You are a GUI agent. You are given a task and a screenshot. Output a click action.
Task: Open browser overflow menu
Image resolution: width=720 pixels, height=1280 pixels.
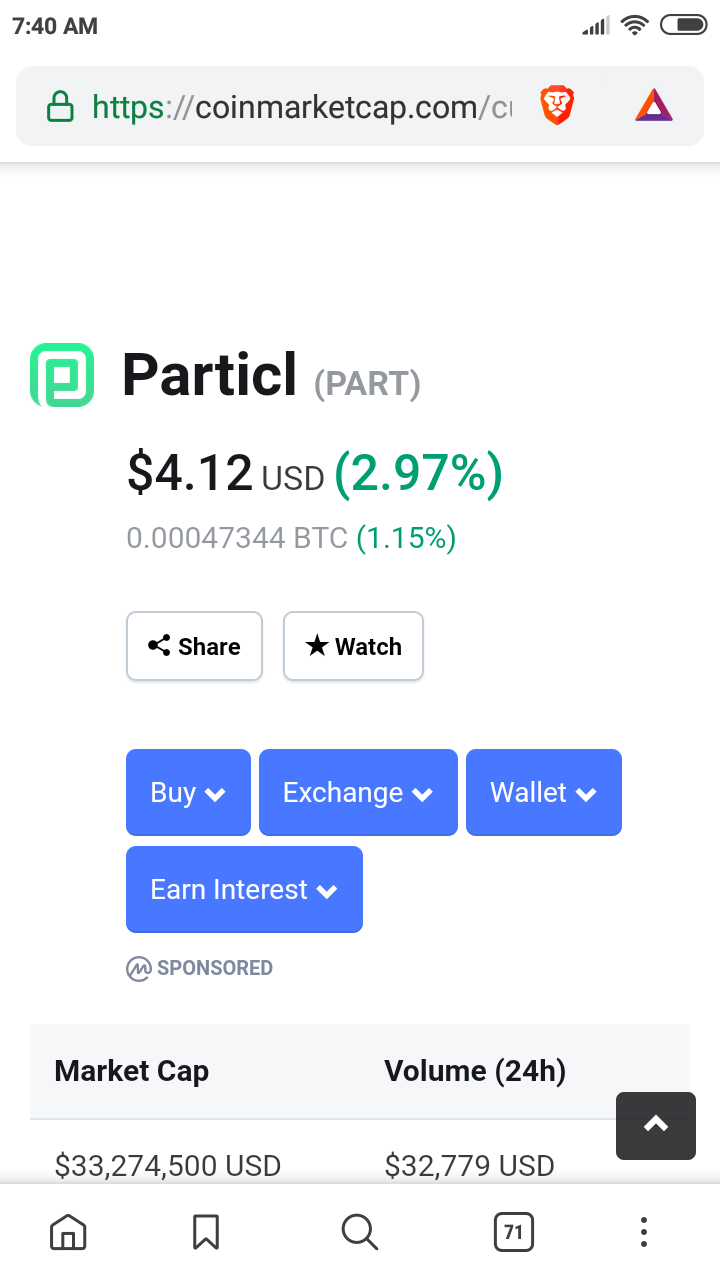coord(644,1232)
